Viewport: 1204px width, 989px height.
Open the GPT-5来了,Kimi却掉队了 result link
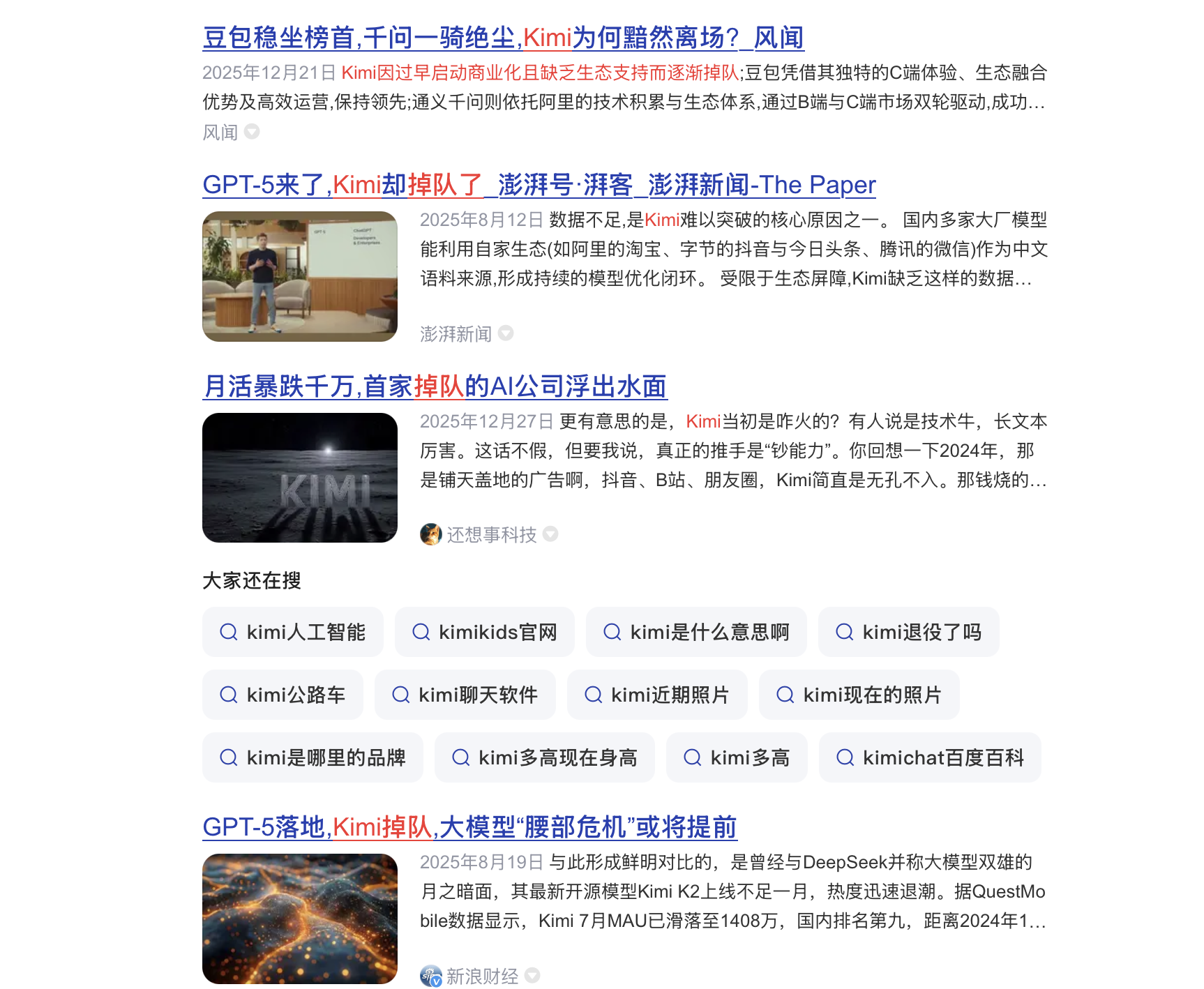539,185
